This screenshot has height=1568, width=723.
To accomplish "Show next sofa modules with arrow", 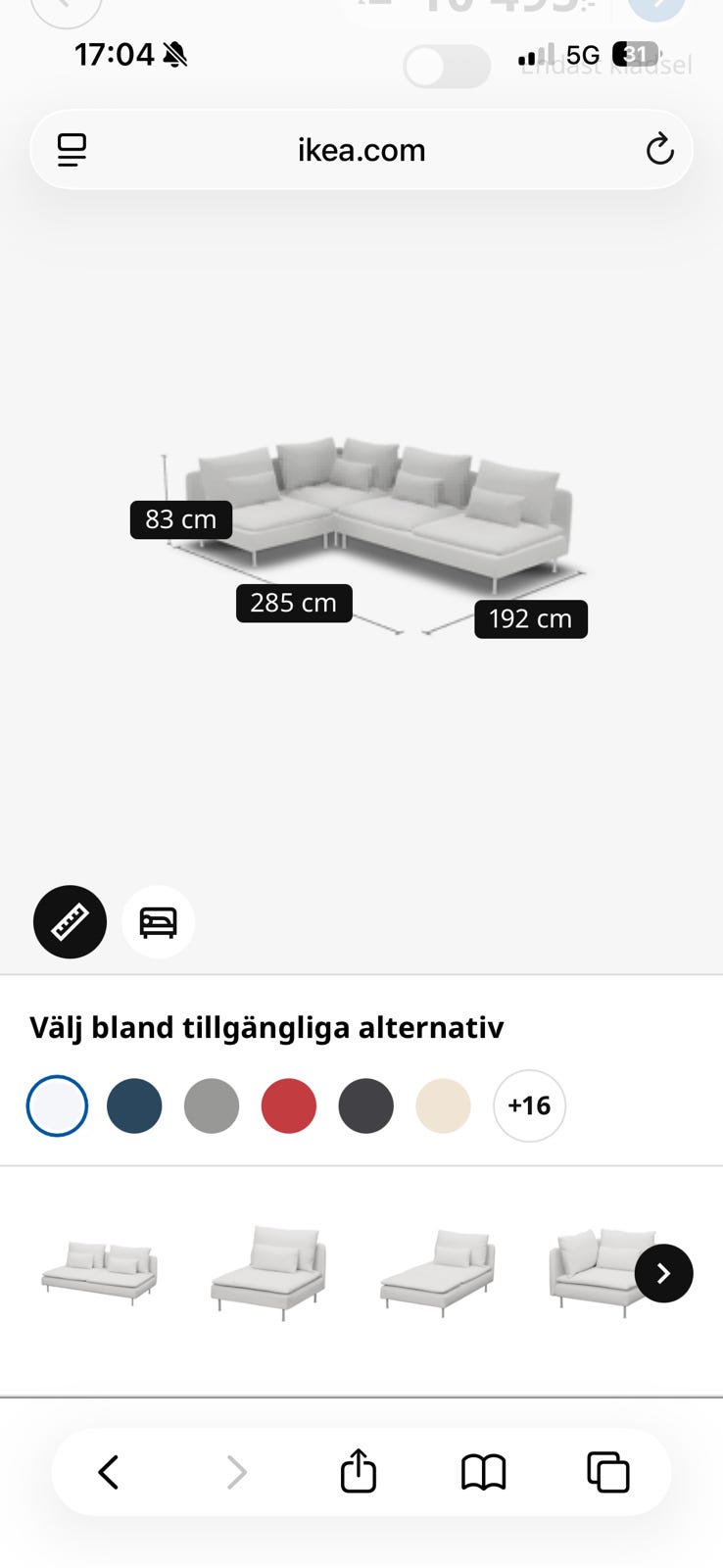I will point(663,1273).
